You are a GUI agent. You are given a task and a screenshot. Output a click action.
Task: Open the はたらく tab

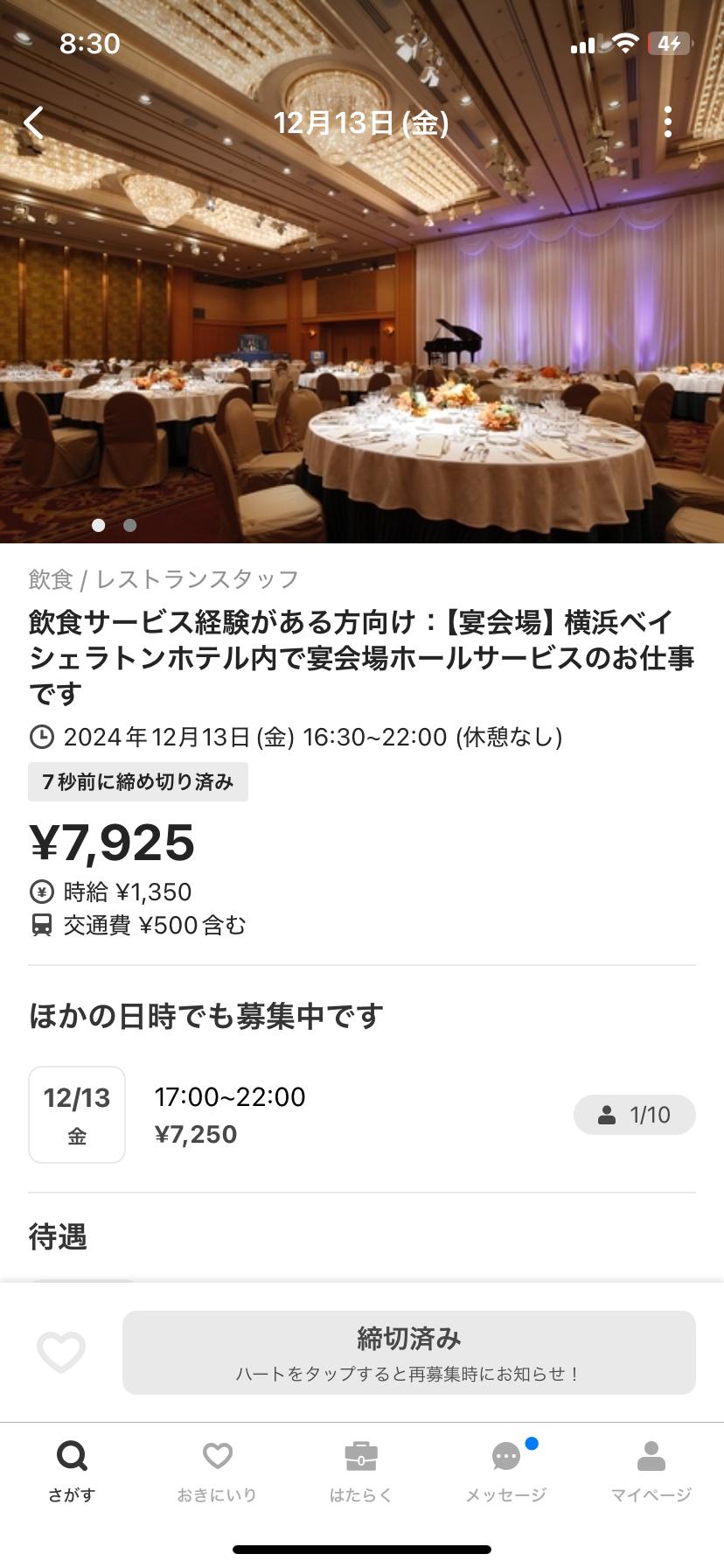(361, 1472)
